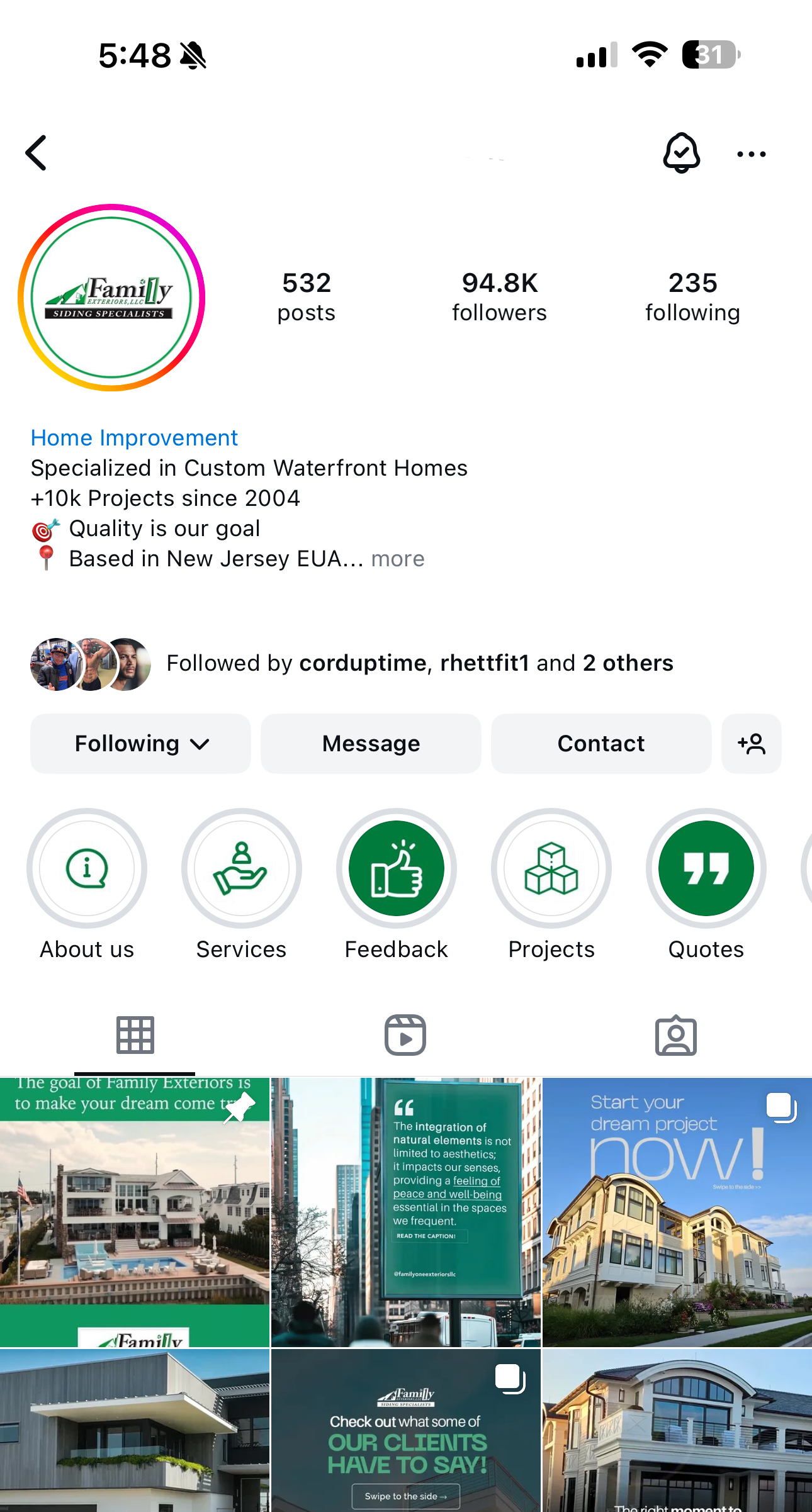View the profile picture story
The image size is (812, 1512).
click(111, 298)
